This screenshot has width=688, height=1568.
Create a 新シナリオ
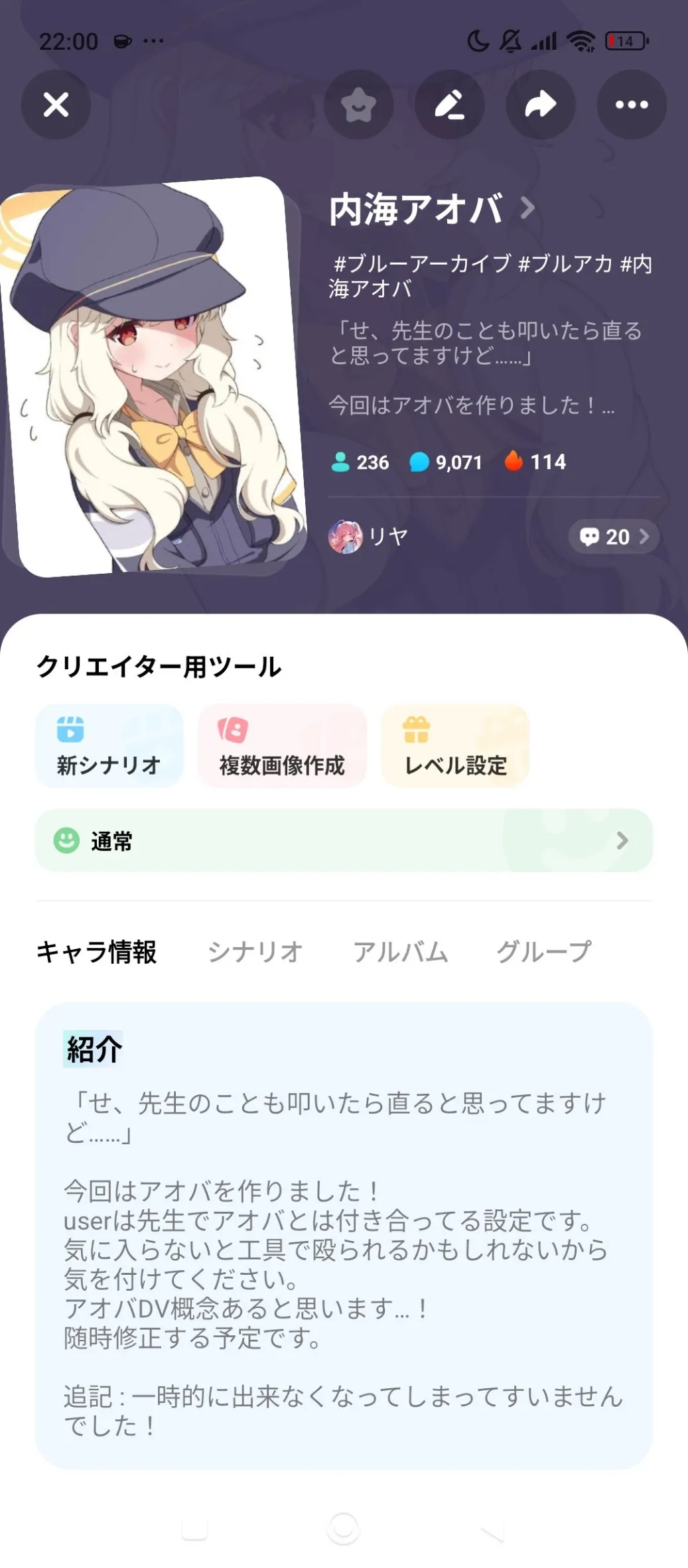click(x=109, y=746)
